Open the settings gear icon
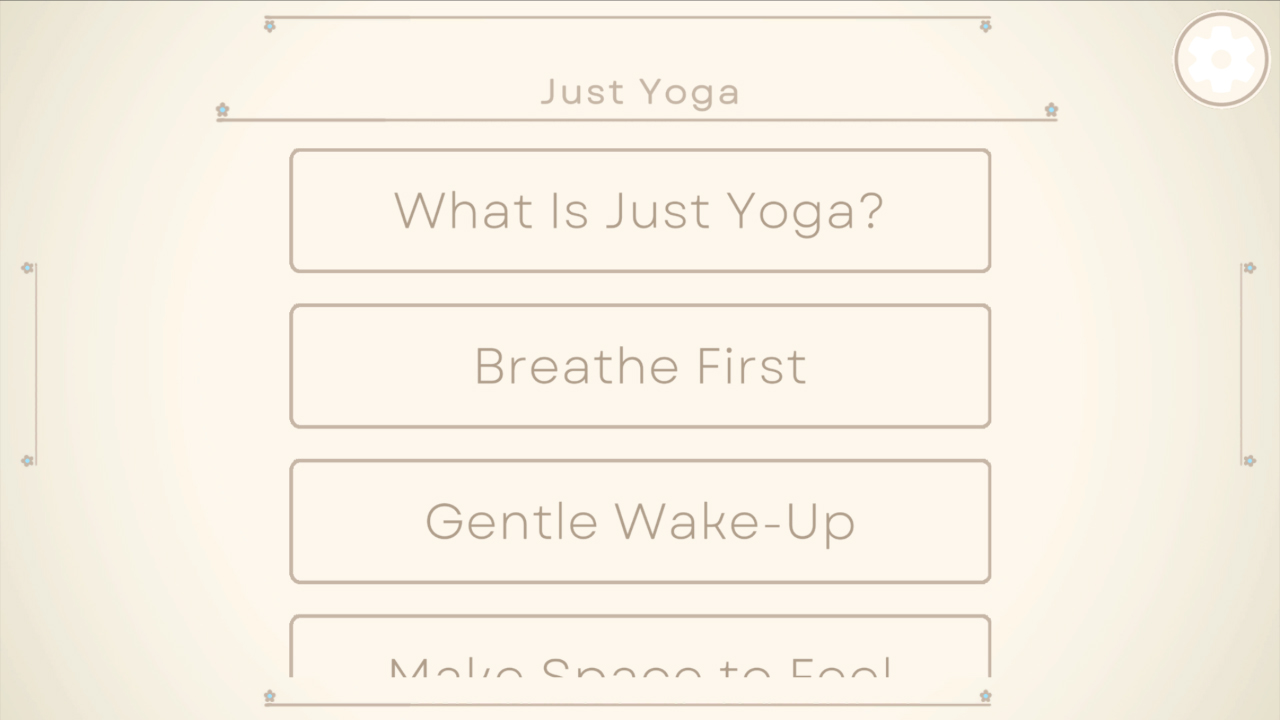 click(x=1221, y=60)
